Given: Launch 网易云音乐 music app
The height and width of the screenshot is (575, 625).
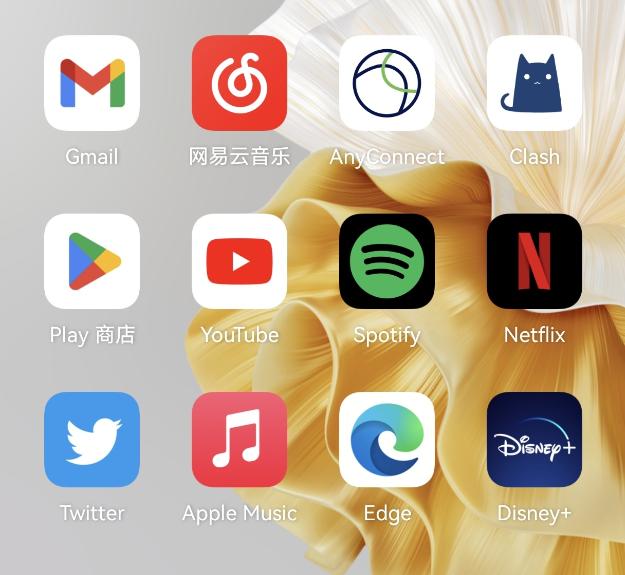Looking at the screenshot, I should (239, 83).
